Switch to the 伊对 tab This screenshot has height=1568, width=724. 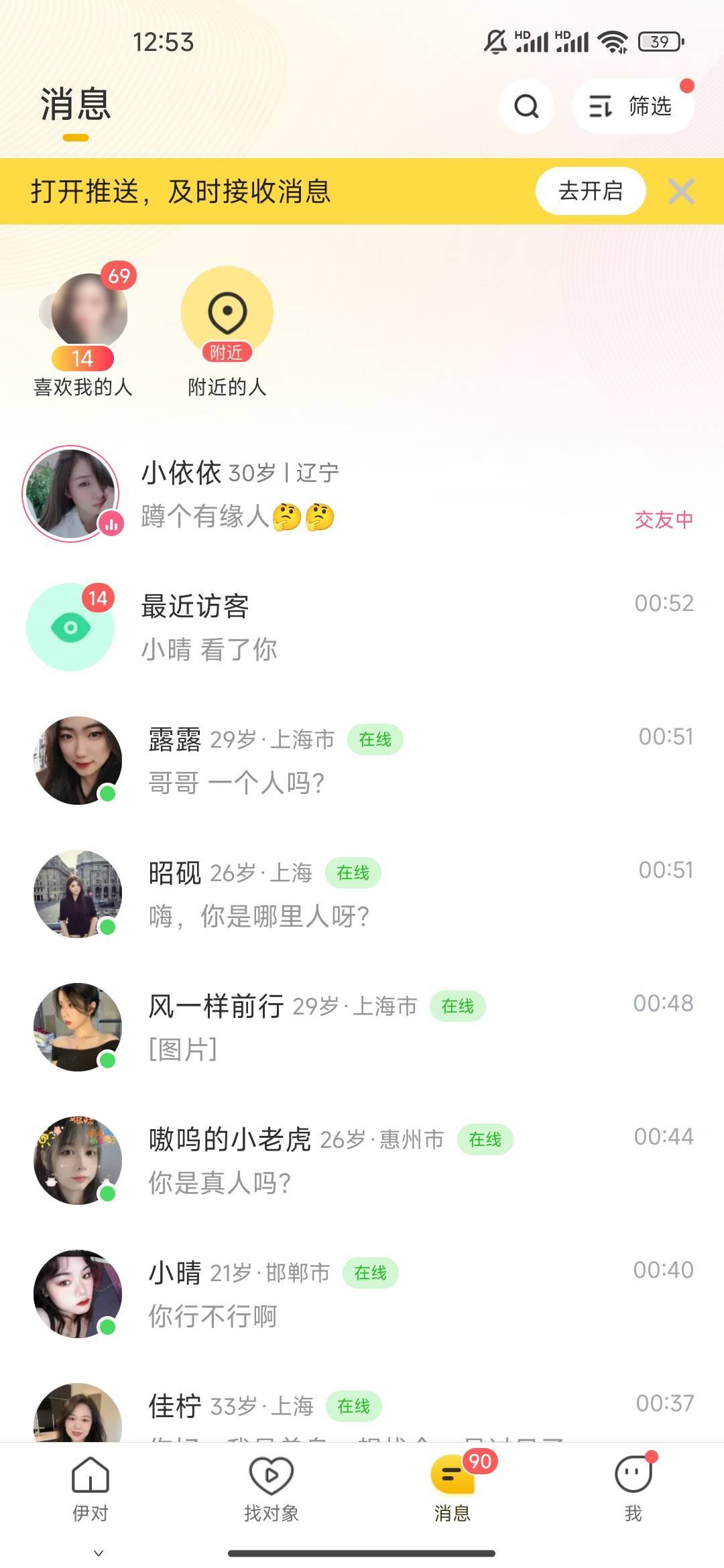[x=90, y=1489]
